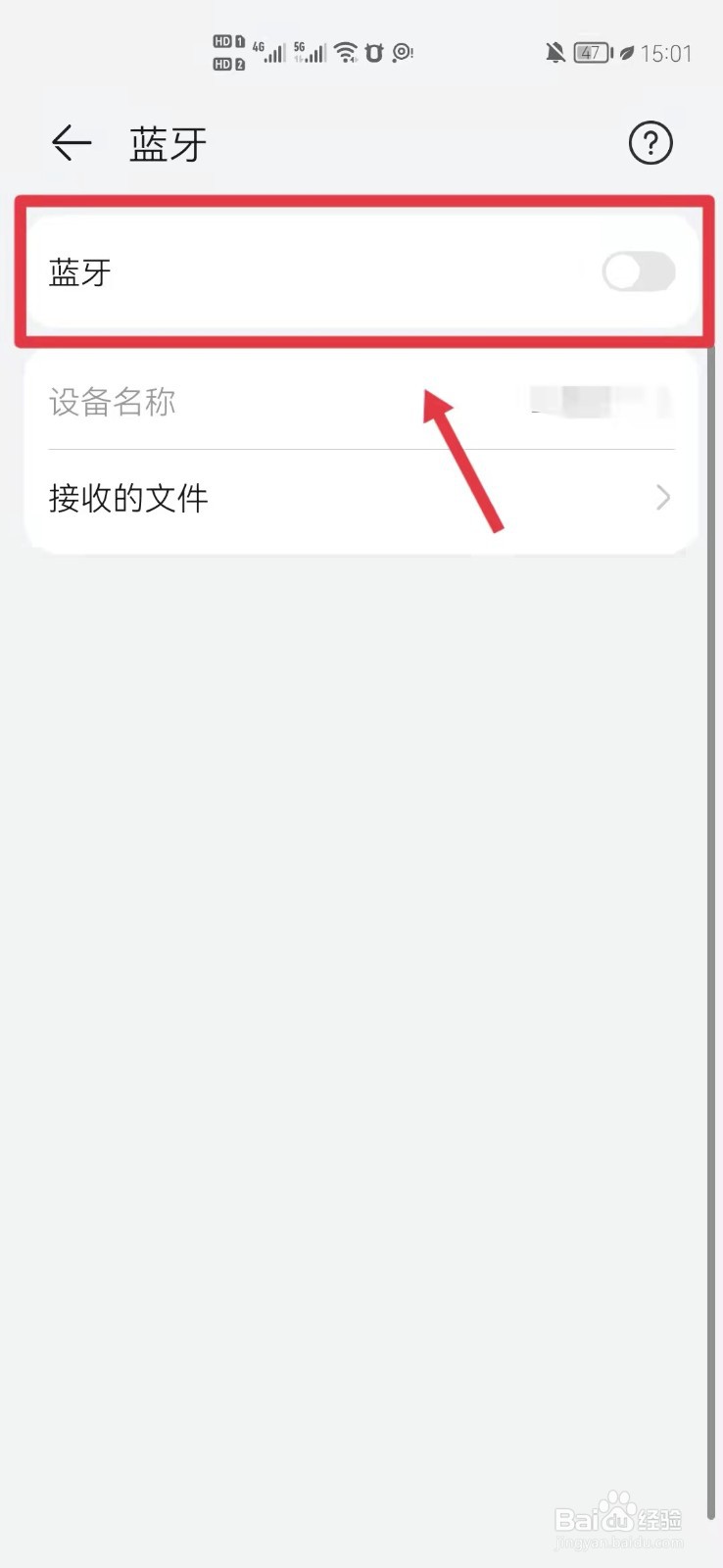723x1568 pixels.
Task: Select the alarm clock status icon
Action: tap(374, 53)
